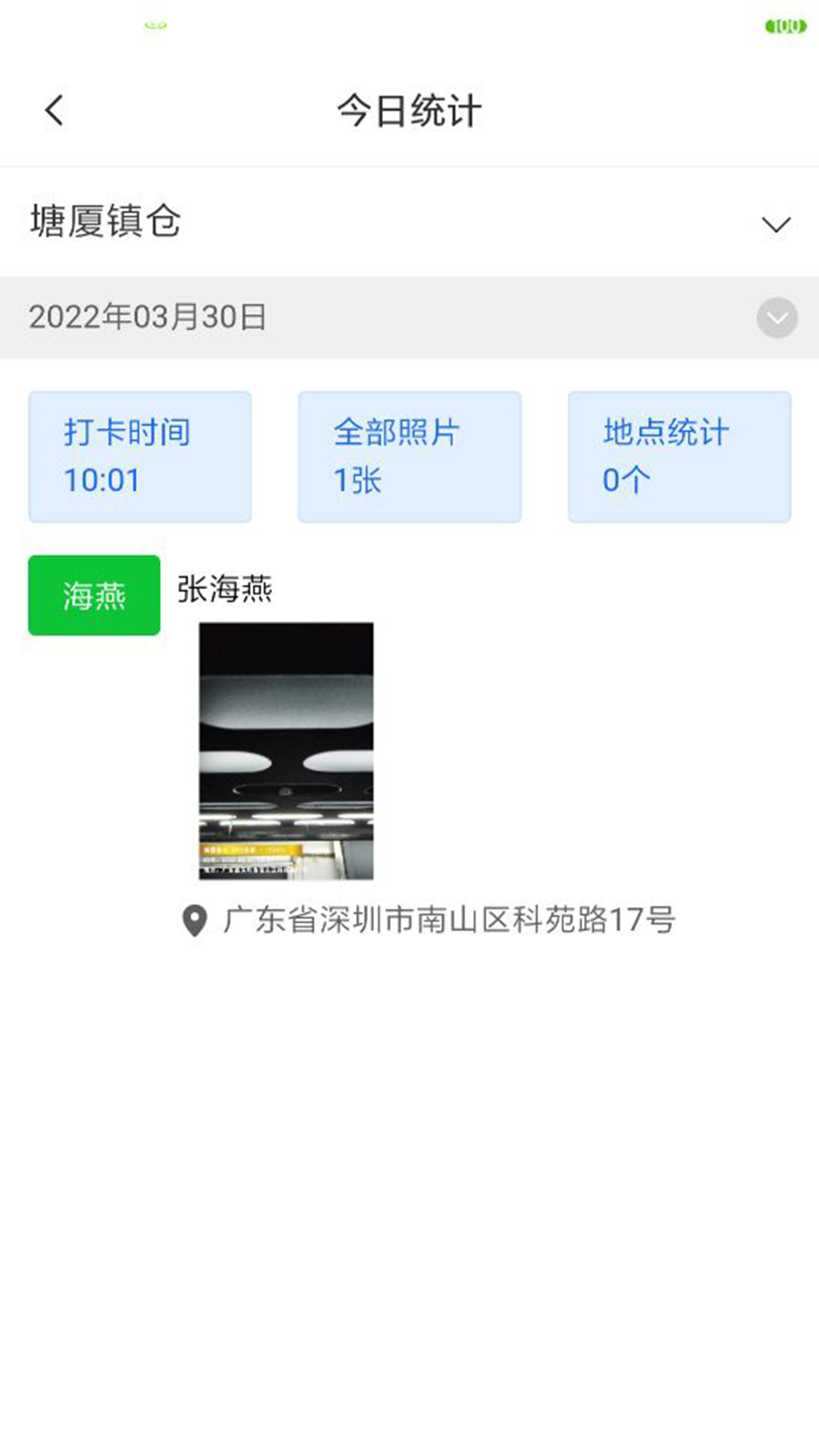This screenshot has width=819, height=1456.
Task: Open the 打卡时间 10:01 card
Action: click(140, 456)
